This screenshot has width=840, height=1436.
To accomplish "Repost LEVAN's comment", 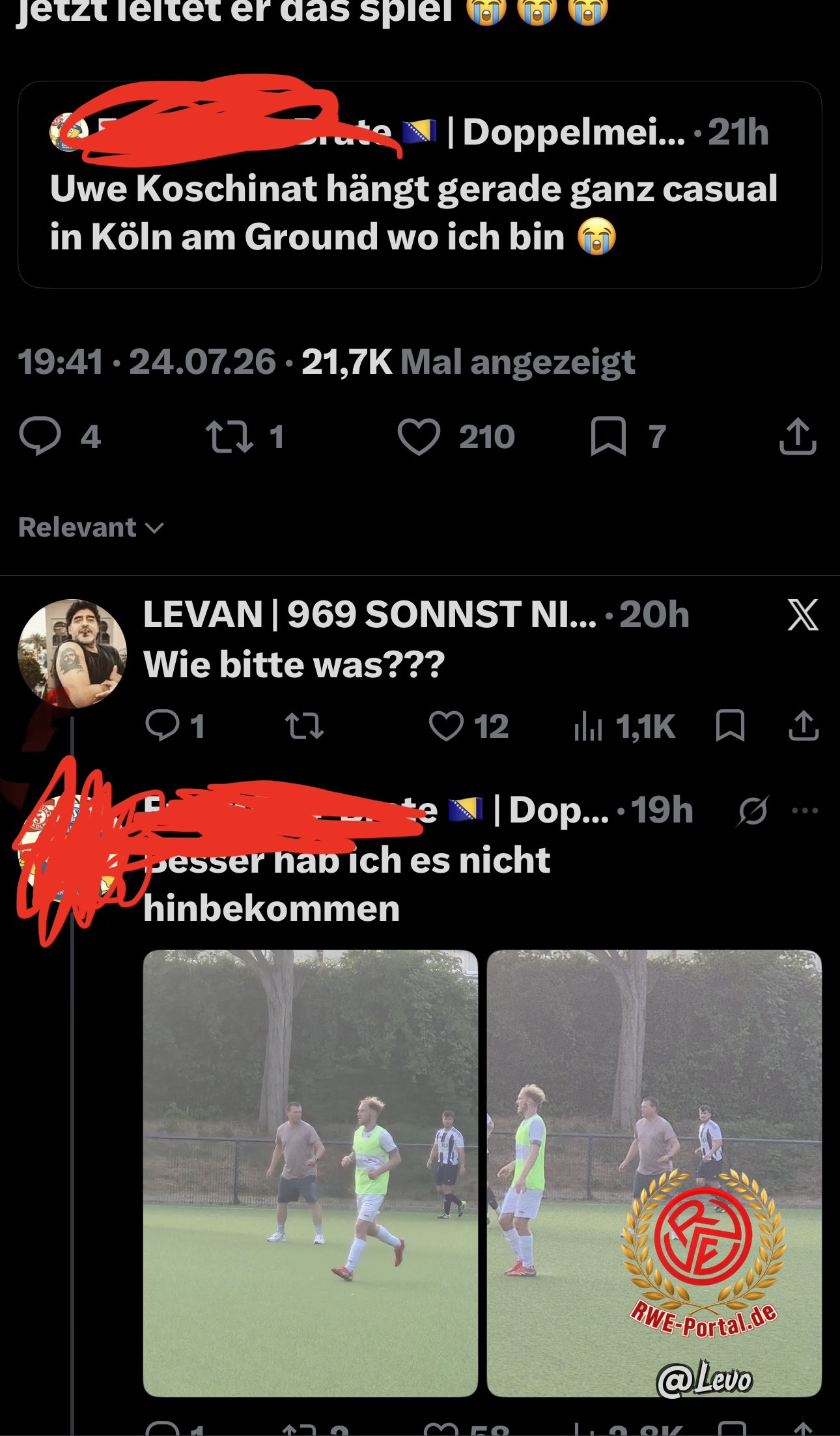I will (x=305, y=726).
